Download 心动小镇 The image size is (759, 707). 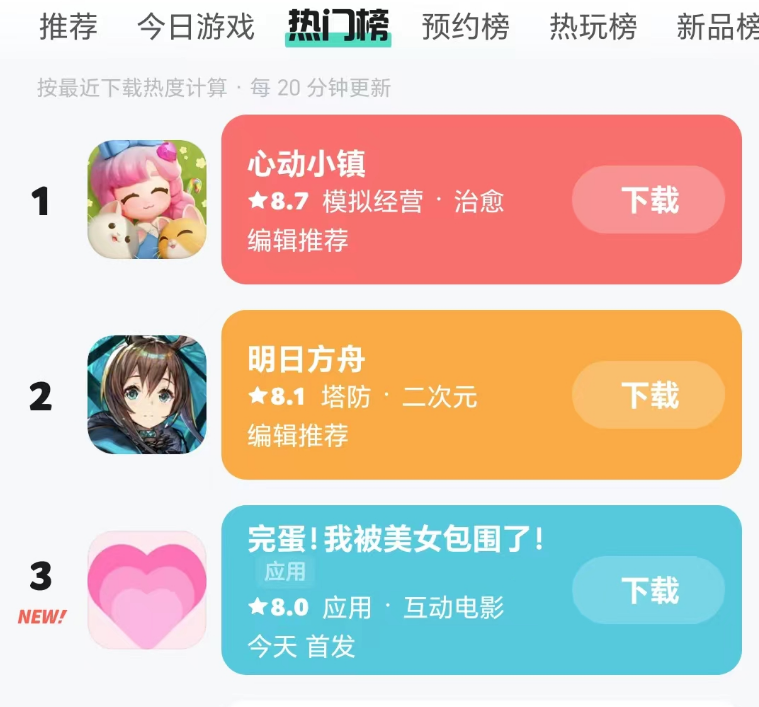(648, 200)
